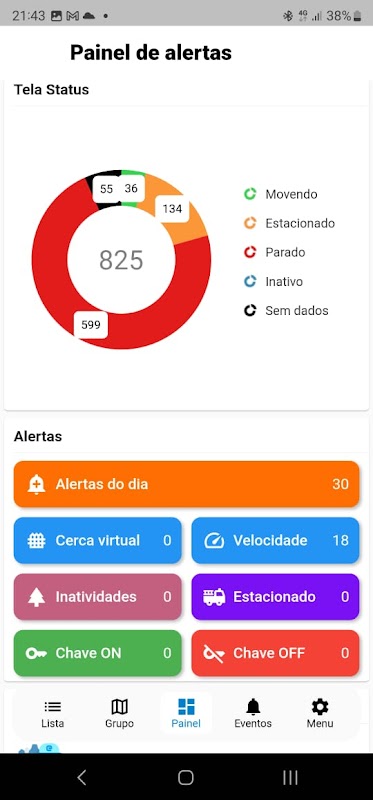Open the Eventos tab
Image resolution: width=373 pixels, height=800 pixels.
click(253, 713)
